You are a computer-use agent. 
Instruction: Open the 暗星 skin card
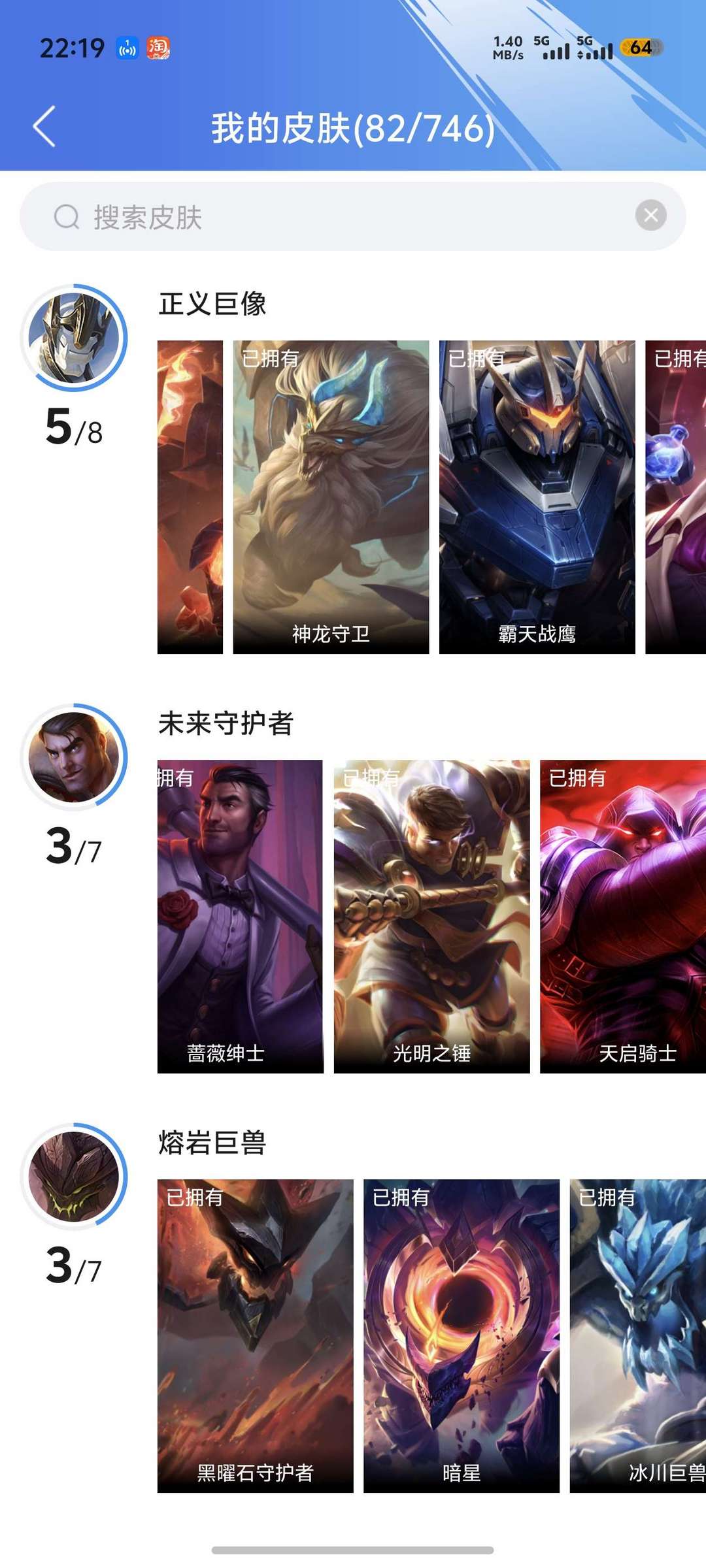coord(462,1336)
